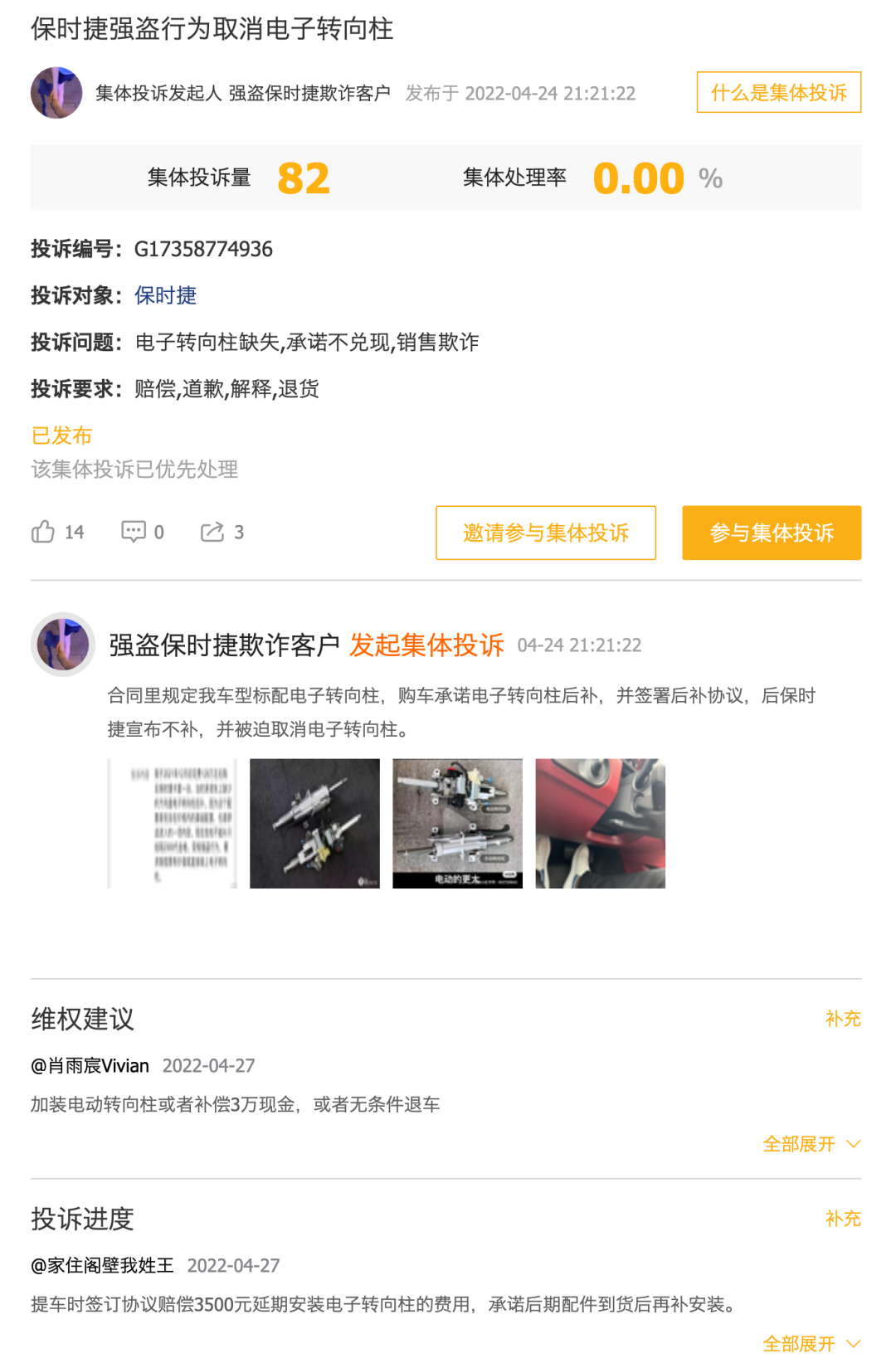
Task: Open the two steering columns photo
Action: (314, 823)
